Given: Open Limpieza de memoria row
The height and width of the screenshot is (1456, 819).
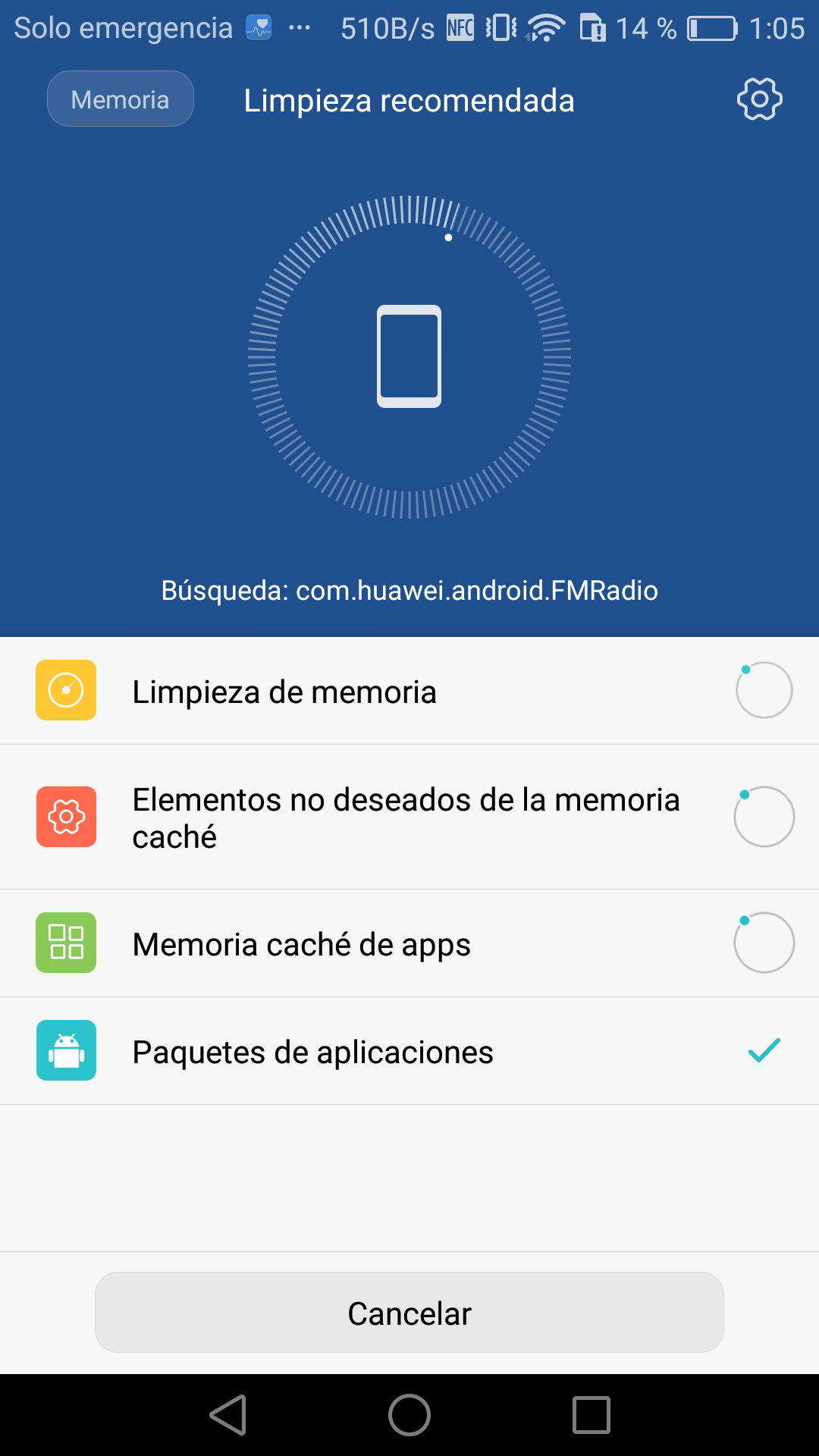Looking at the screenshot, I should tap(409, 691).
